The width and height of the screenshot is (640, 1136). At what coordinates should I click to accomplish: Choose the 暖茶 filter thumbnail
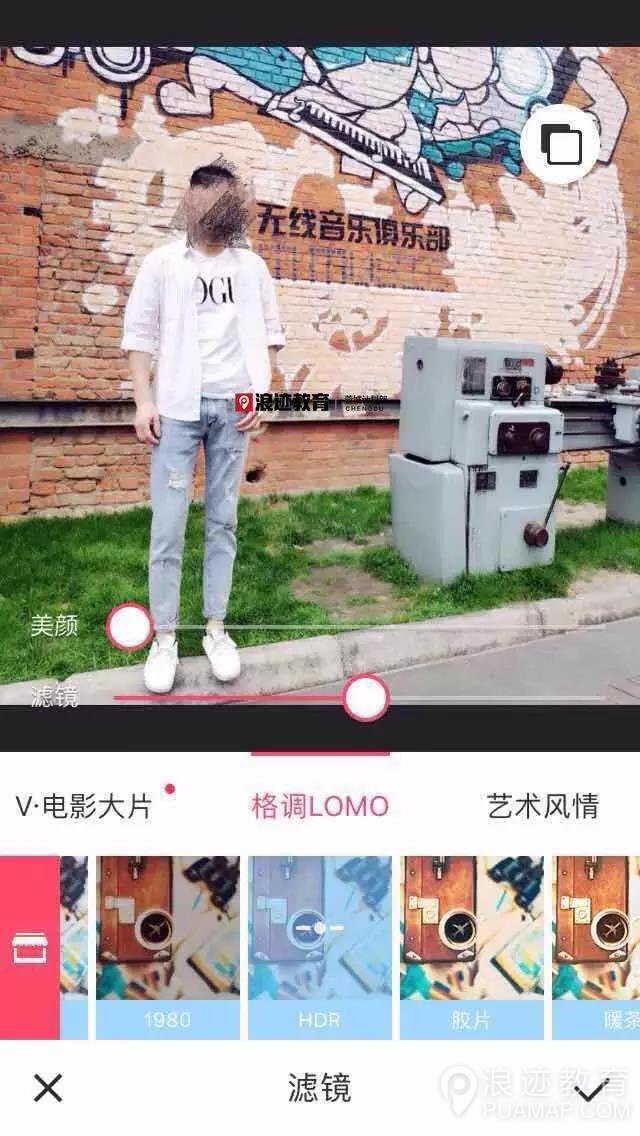(x=597, y=947)
